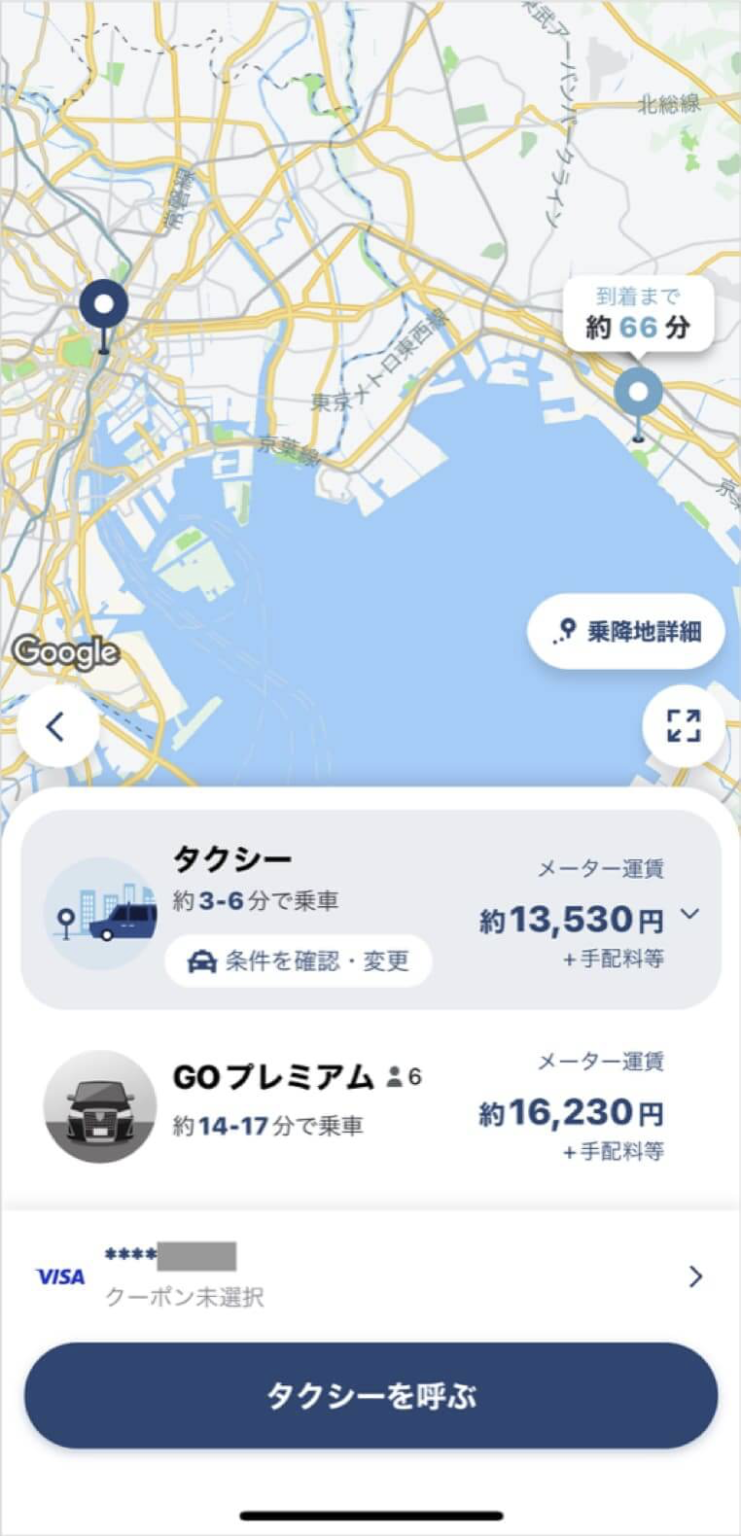Tap the taxi illustration beside タクシー option
741x1536 pixels.
point(102,915)
